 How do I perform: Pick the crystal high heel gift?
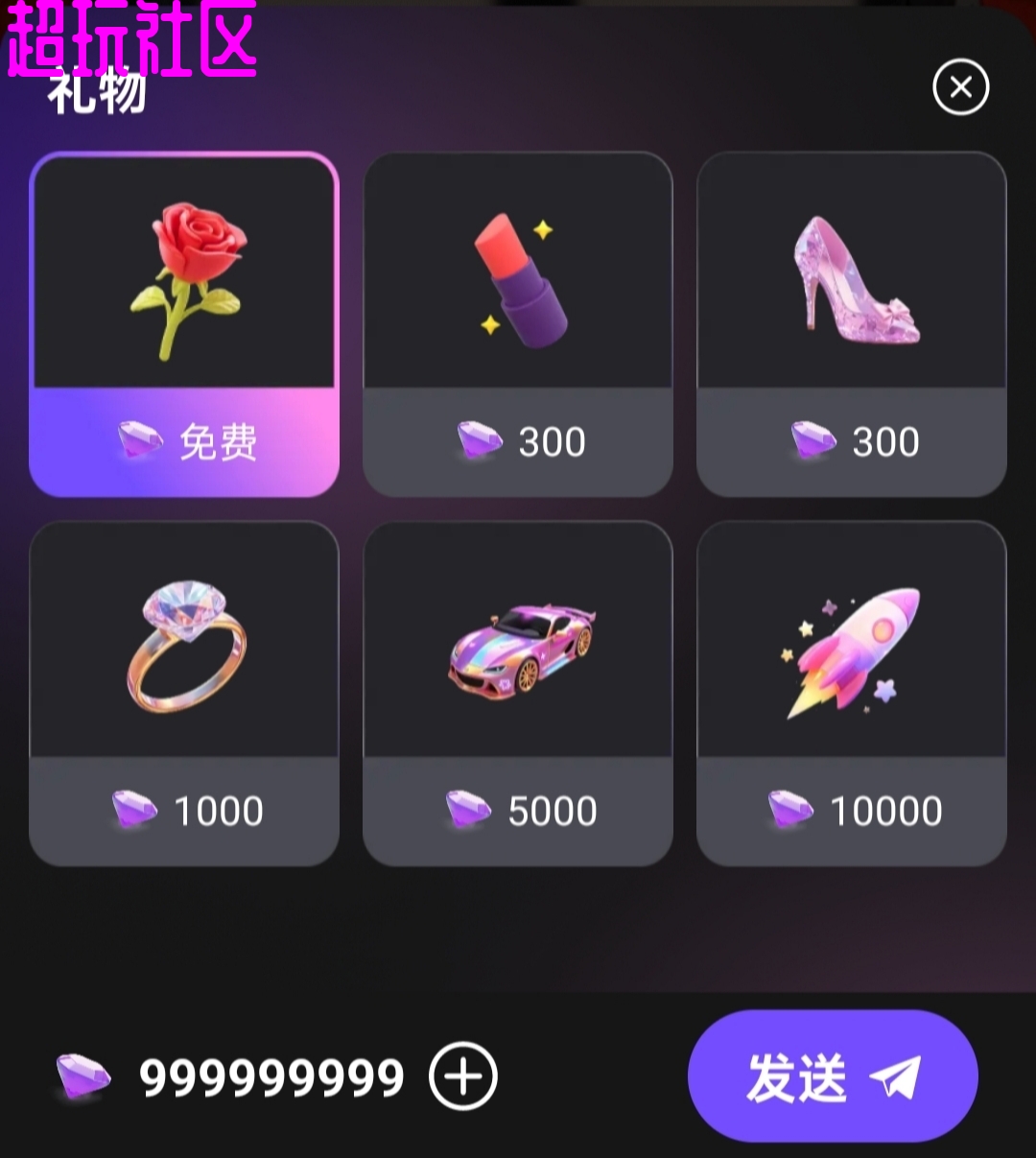pos(852,324)
